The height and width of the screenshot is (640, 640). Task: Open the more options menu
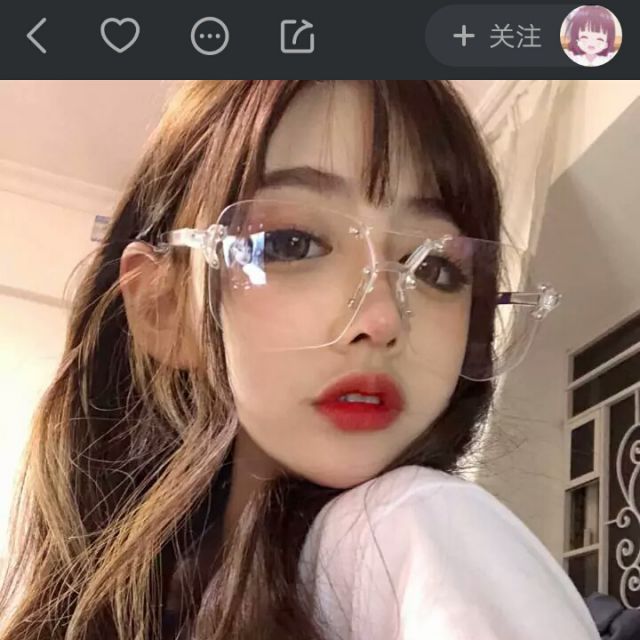point(209,37)
